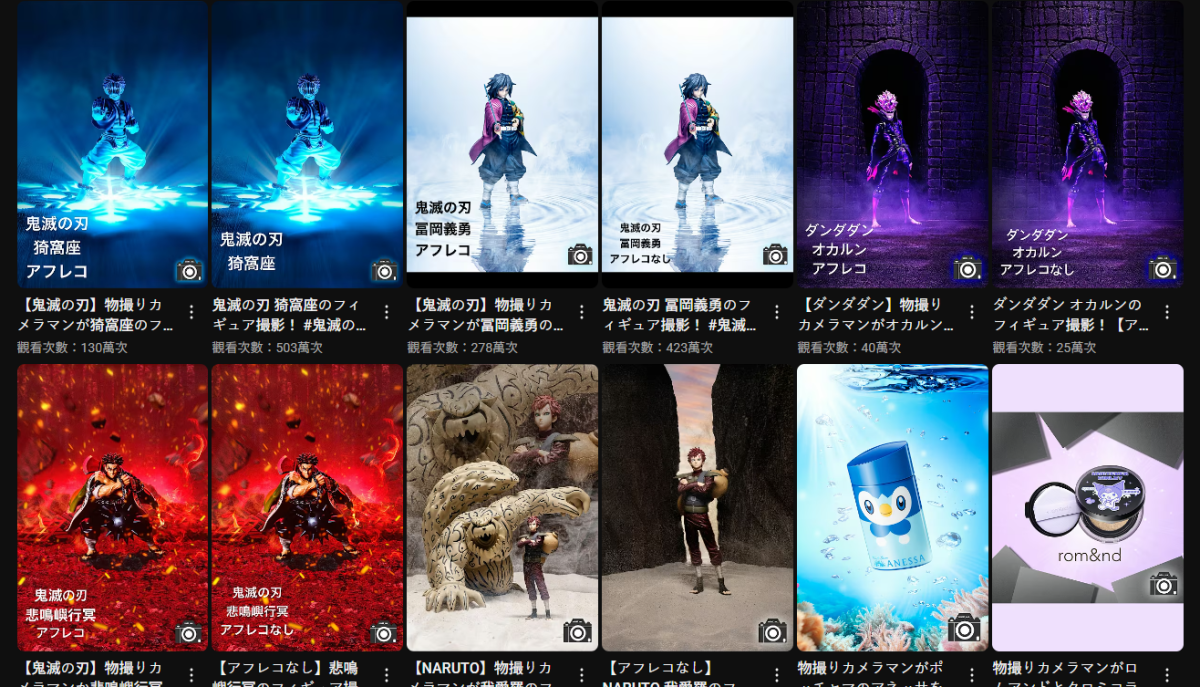Open more options for 鬼滅の刃 猗窩座のフィギュア撮影

(x=387, y=312)
